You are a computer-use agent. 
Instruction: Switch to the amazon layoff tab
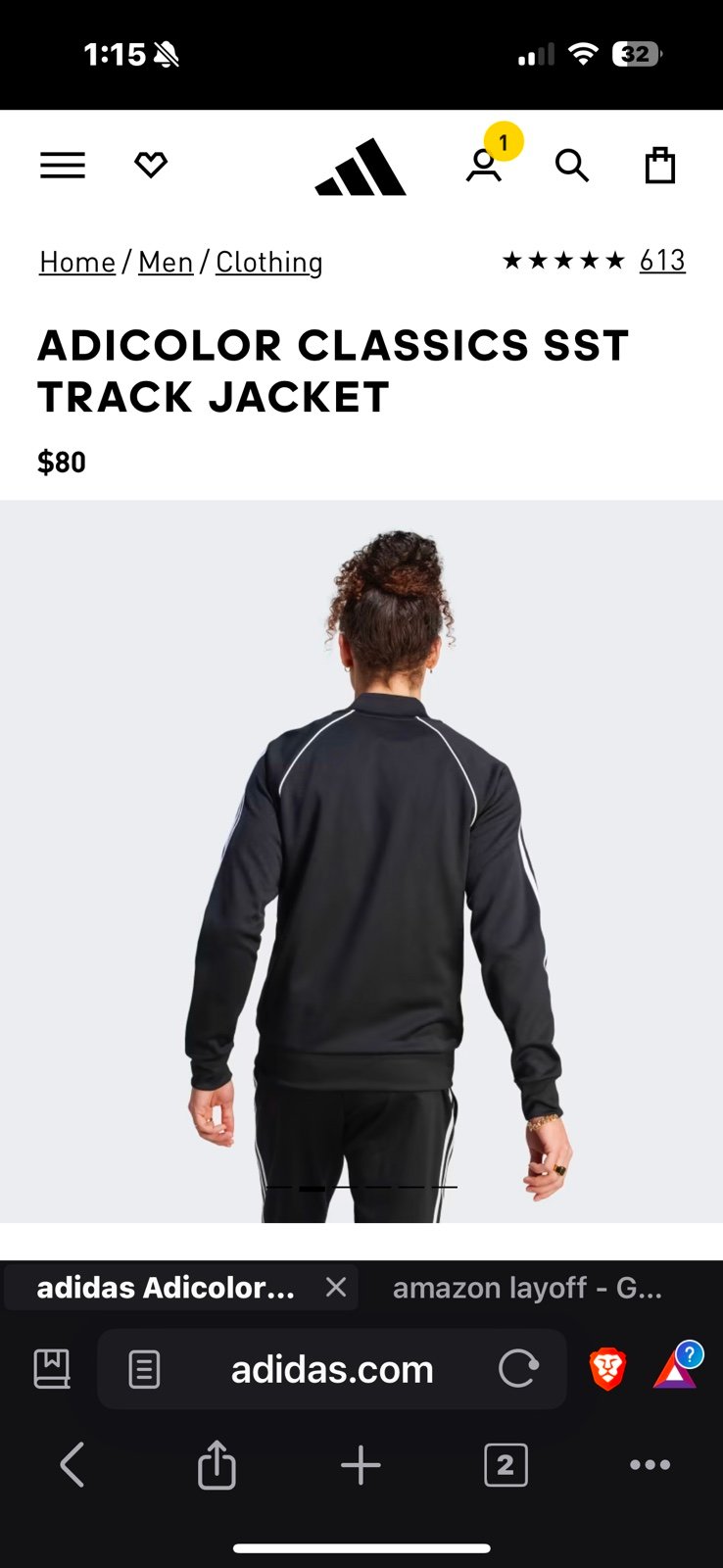tap(528, 1287)
